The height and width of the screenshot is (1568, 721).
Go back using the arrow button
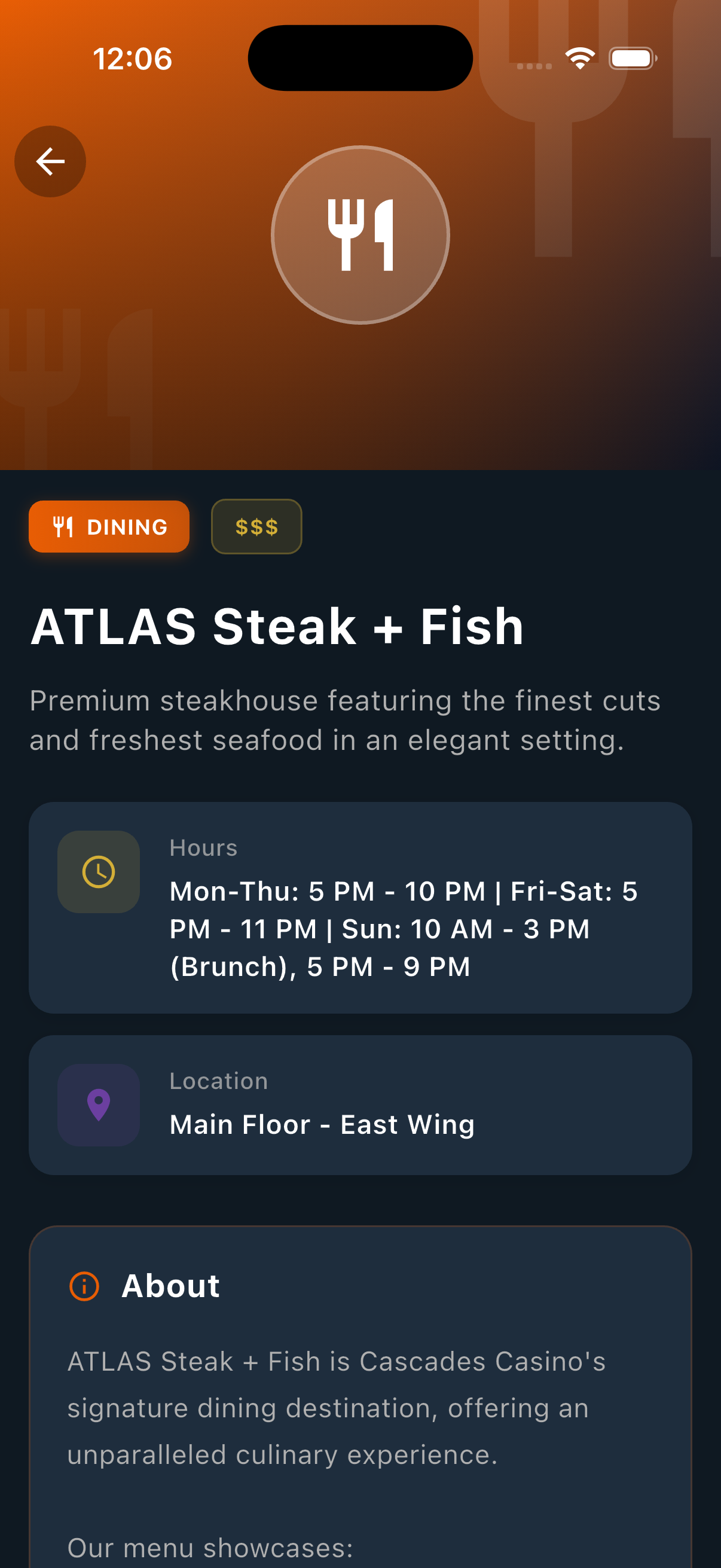click(50, 161)
